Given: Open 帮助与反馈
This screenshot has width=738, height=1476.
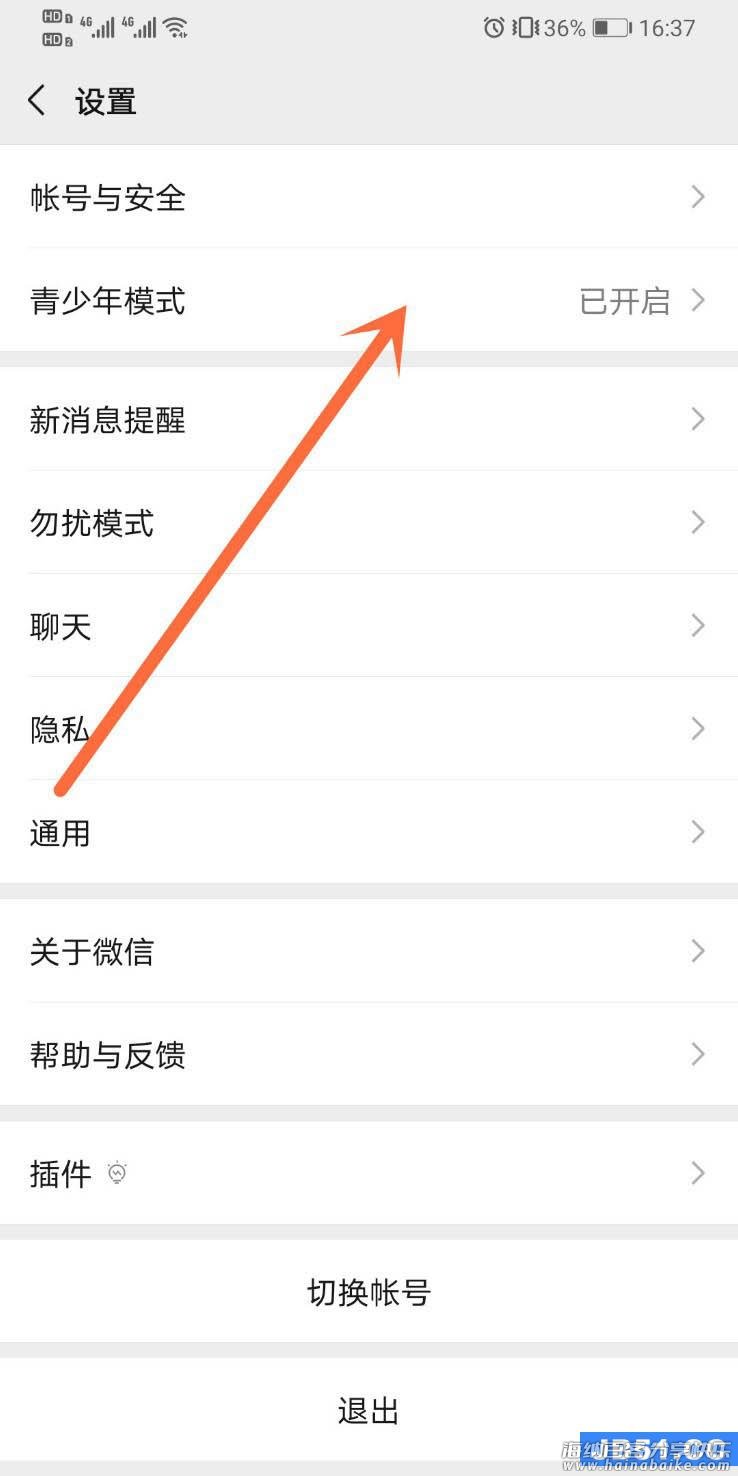Looking at the screenshot, I should pyautogui.click(x=368, y=1054).
